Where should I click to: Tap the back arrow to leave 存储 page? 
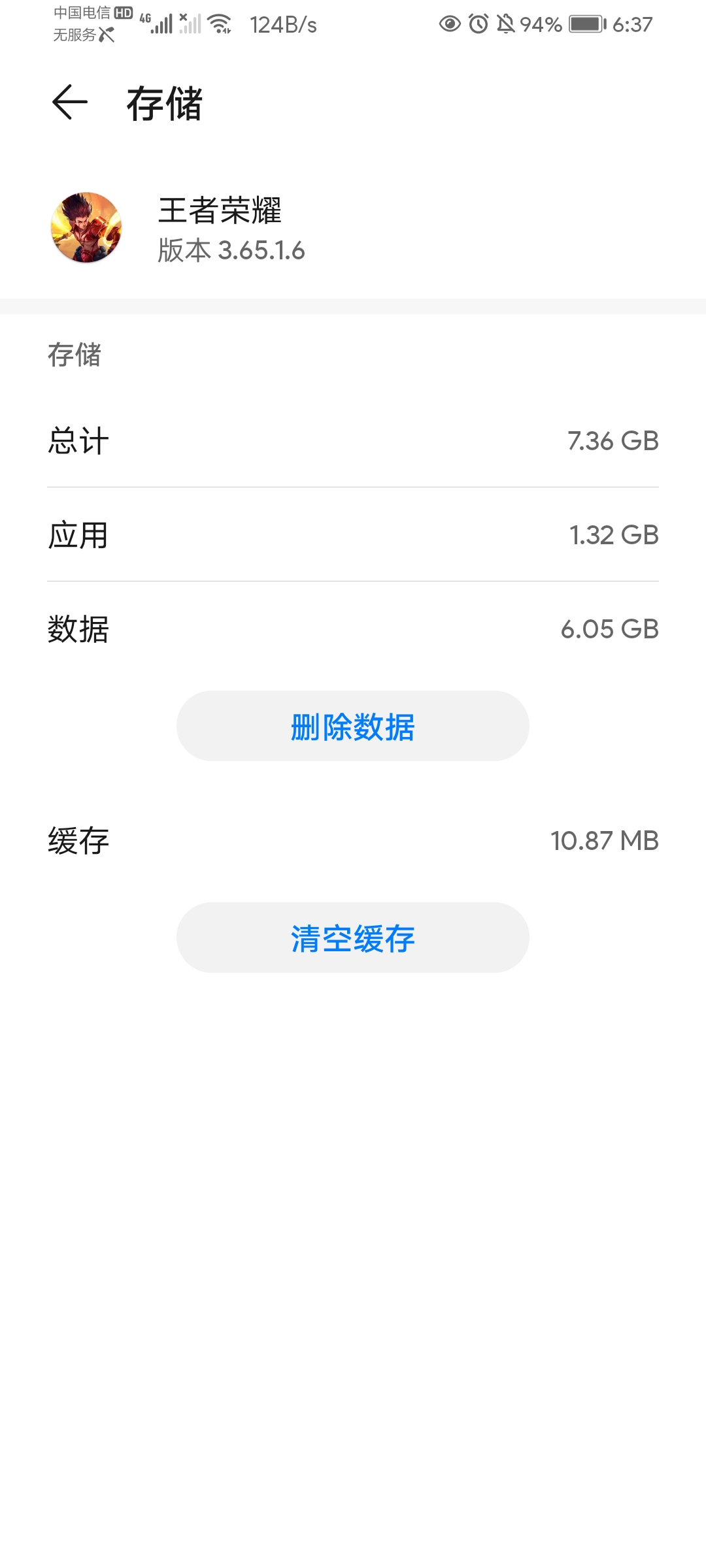(68, 103)
